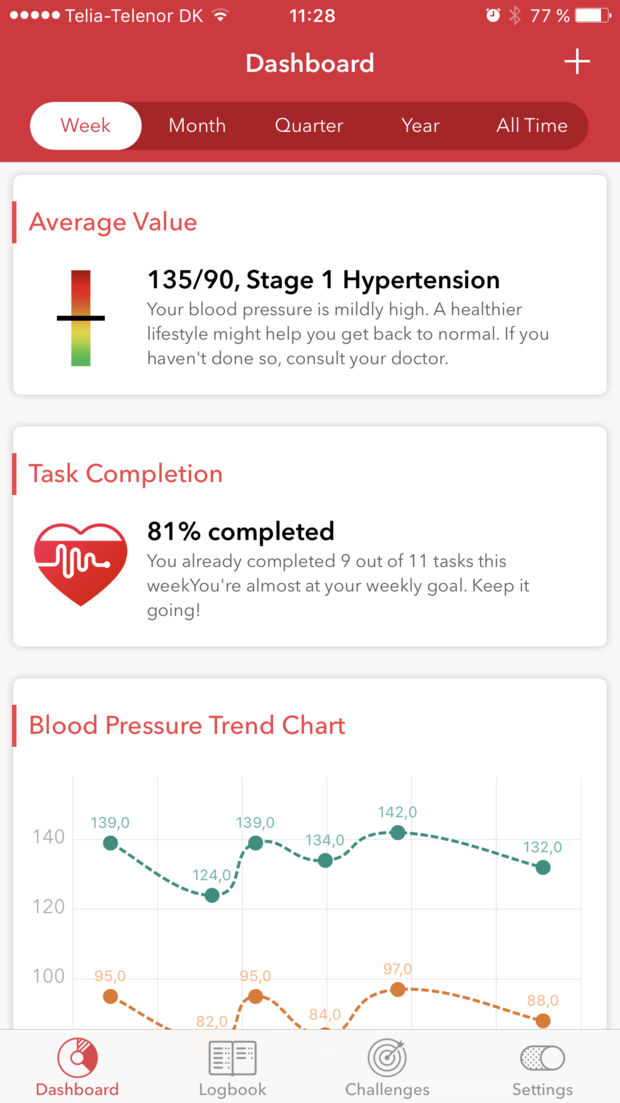Viewport: 620px width, 1103px height.
Task: Select the Week time range
Action: (86, 126)
